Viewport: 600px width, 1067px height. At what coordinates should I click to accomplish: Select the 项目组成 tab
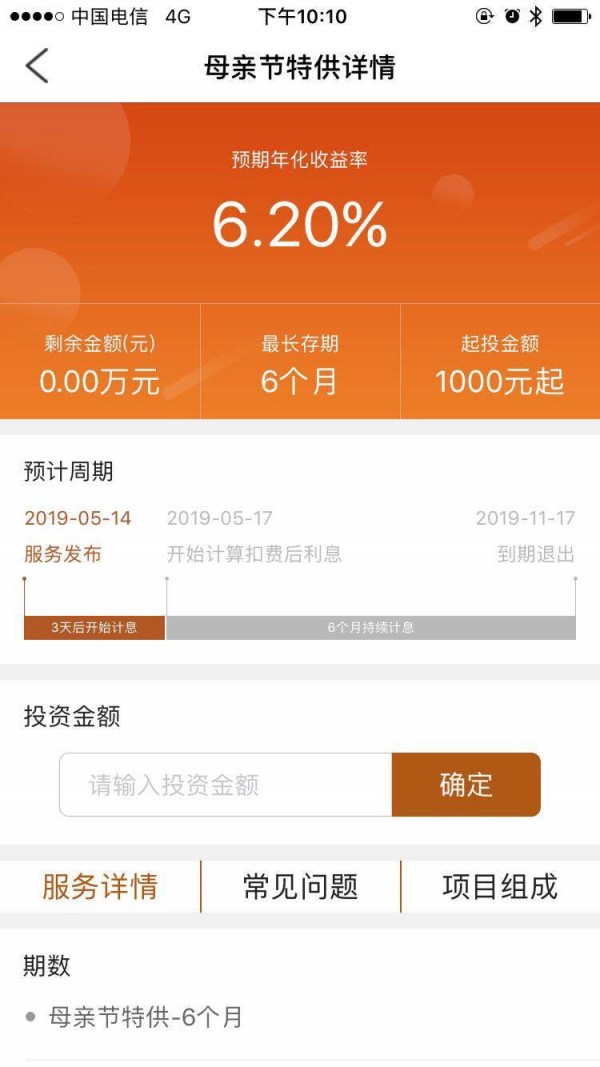coord(500,887)
